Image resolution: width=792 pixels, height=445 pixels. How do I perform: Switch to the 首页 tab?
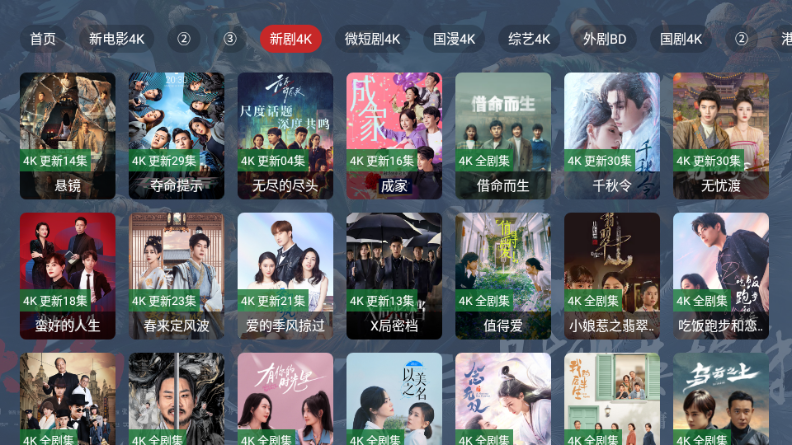(x=43, y=39)
